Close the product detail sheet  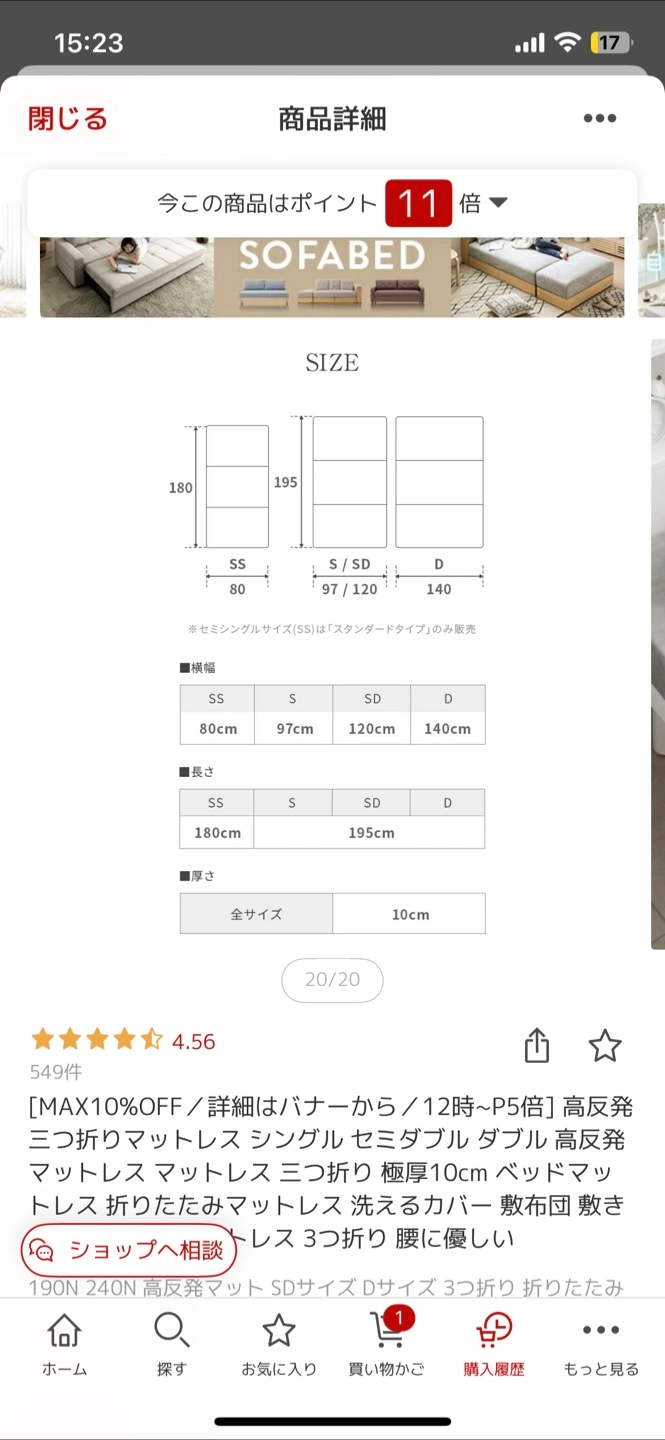point(68,119)
